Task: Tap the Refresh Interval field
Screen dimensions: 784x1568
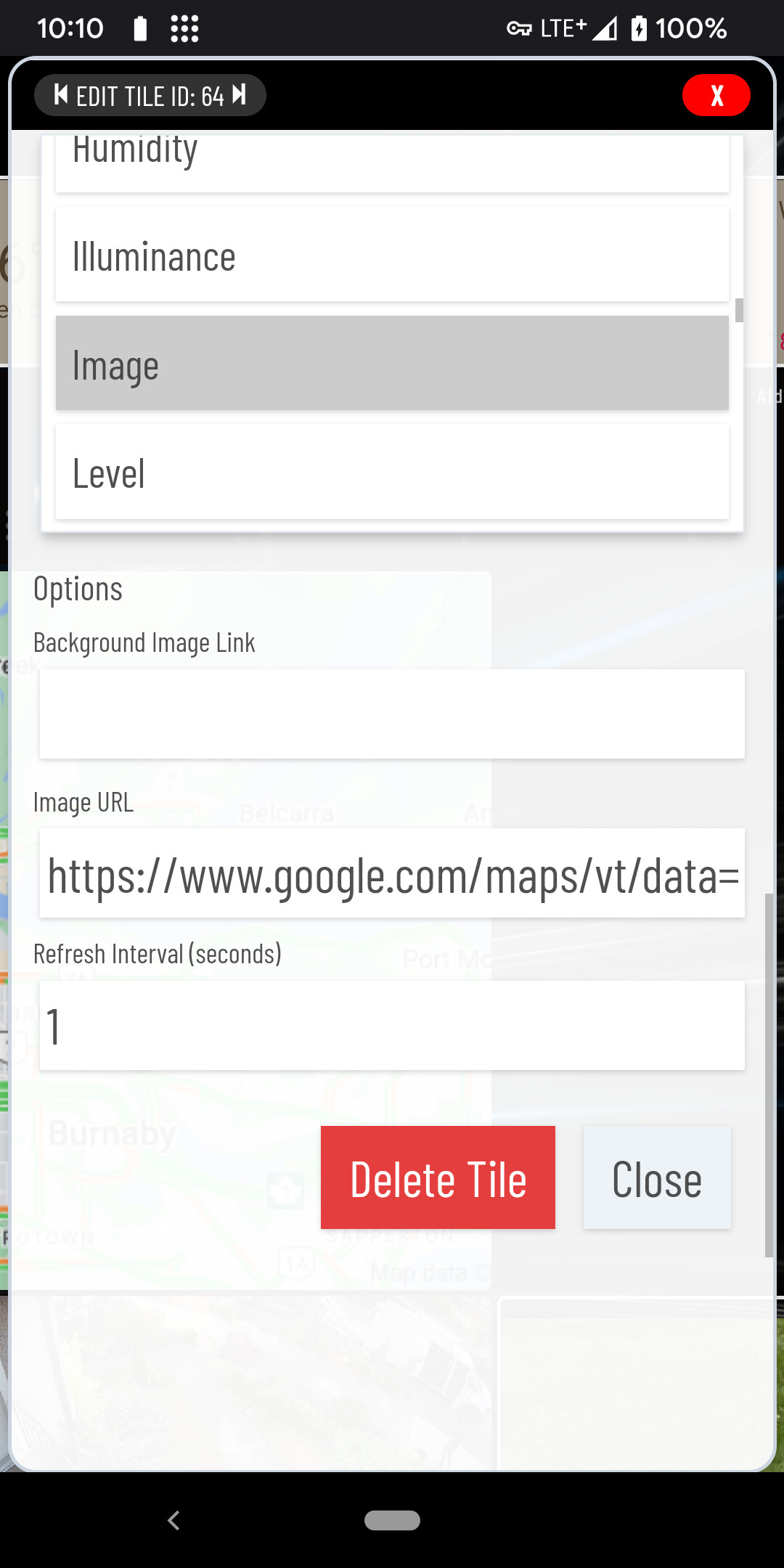Action: pyautogui.click(x=392, y=1026)
